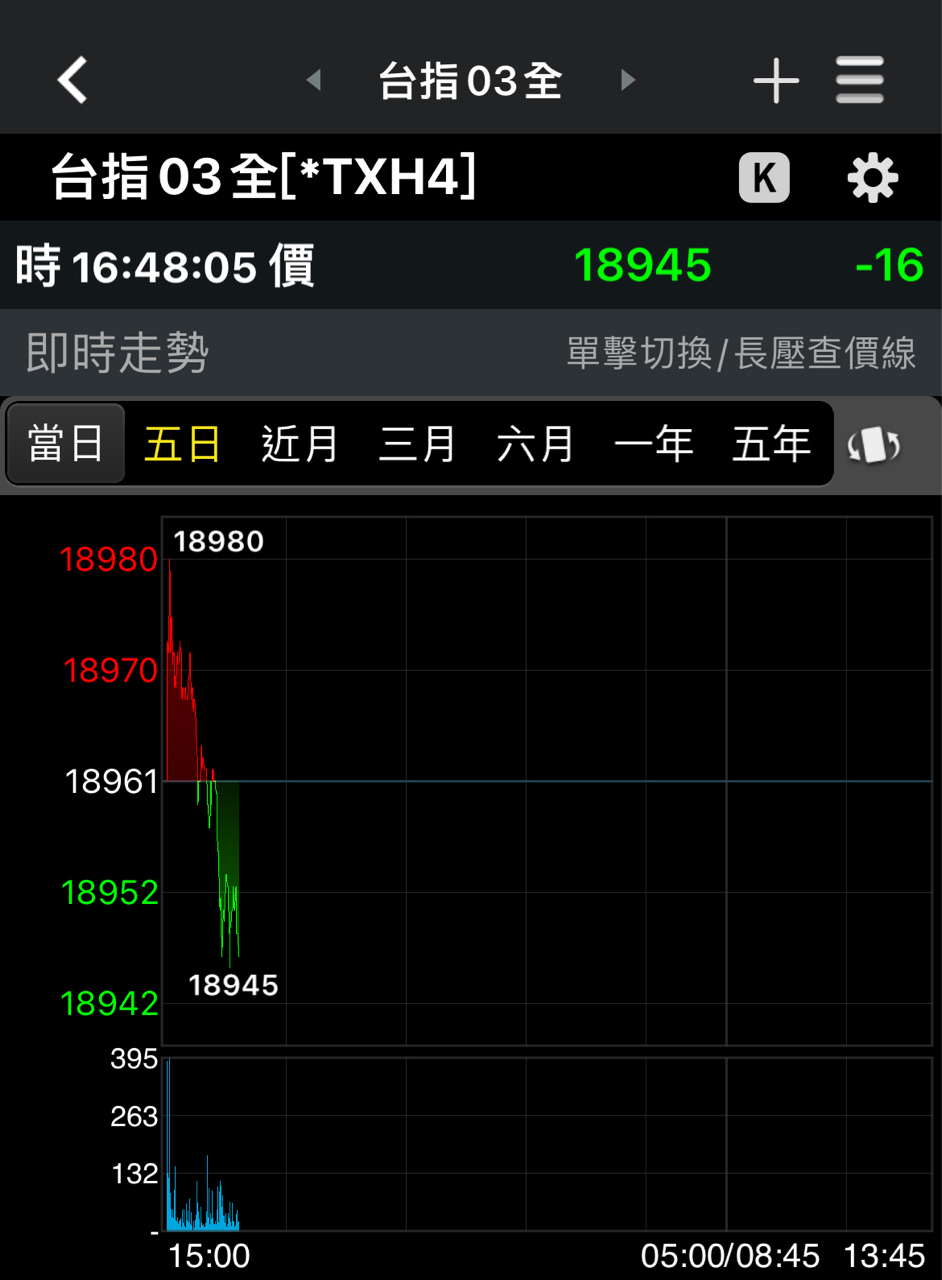Image resolution: width=942 pixels, height=1280 pixels.
Task: Tap the left arrow beside 台指03全 title
Action: pyautogui.click(x=314, y=81)
